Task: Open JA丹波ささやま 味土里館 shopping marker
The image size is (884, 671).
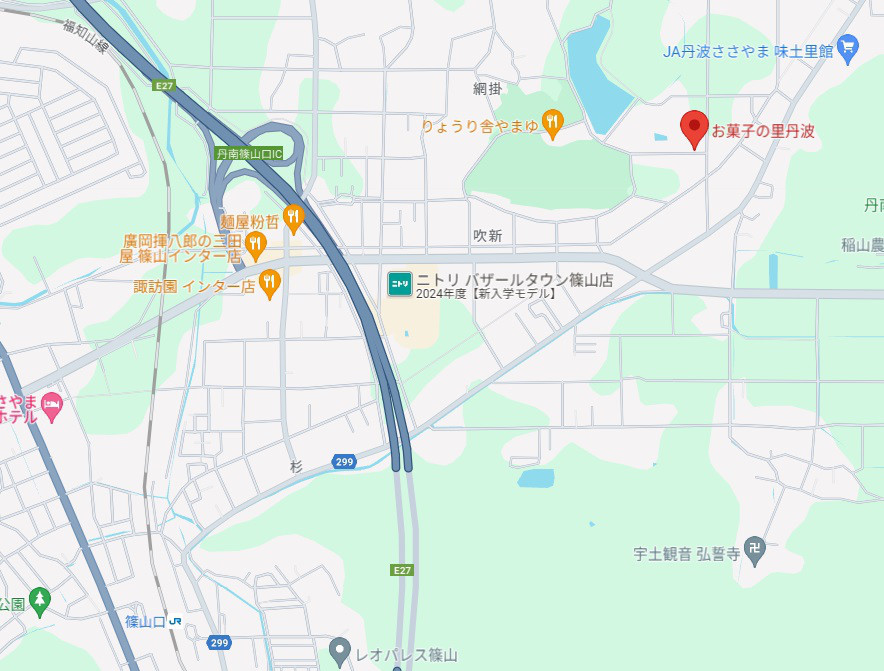Action: click(849, 45)
